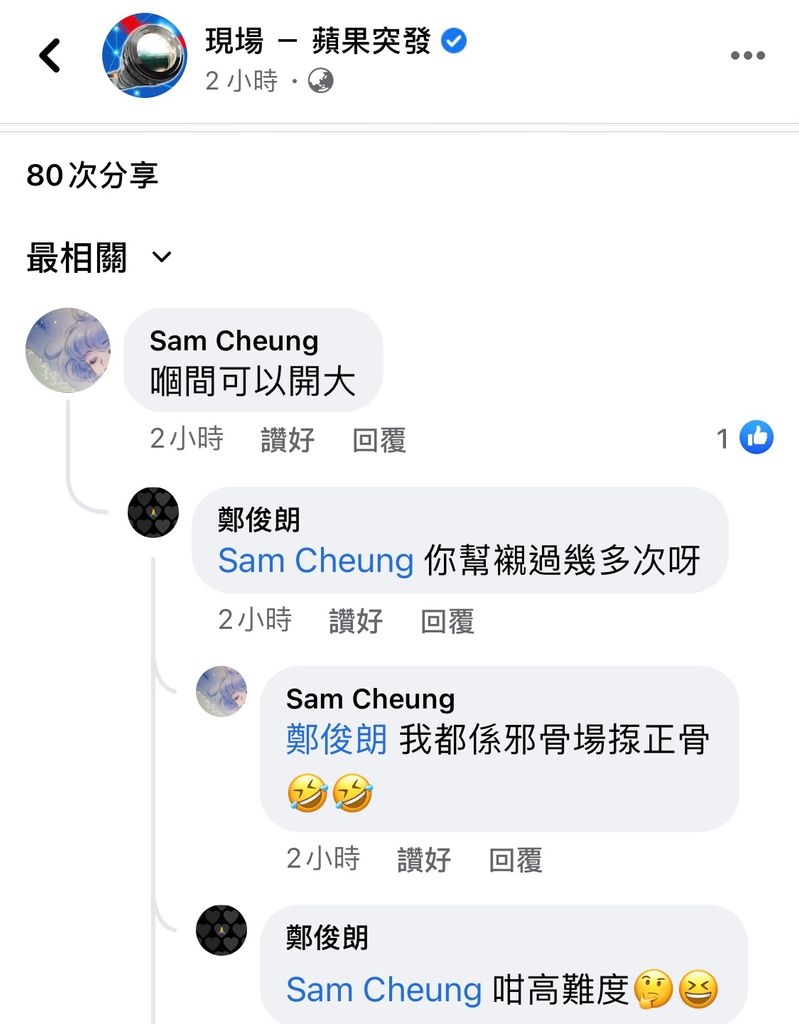Like Sam Cheung's reply 我都係邪骨場搽正骨
The image size is (799, 1024).
424,858
